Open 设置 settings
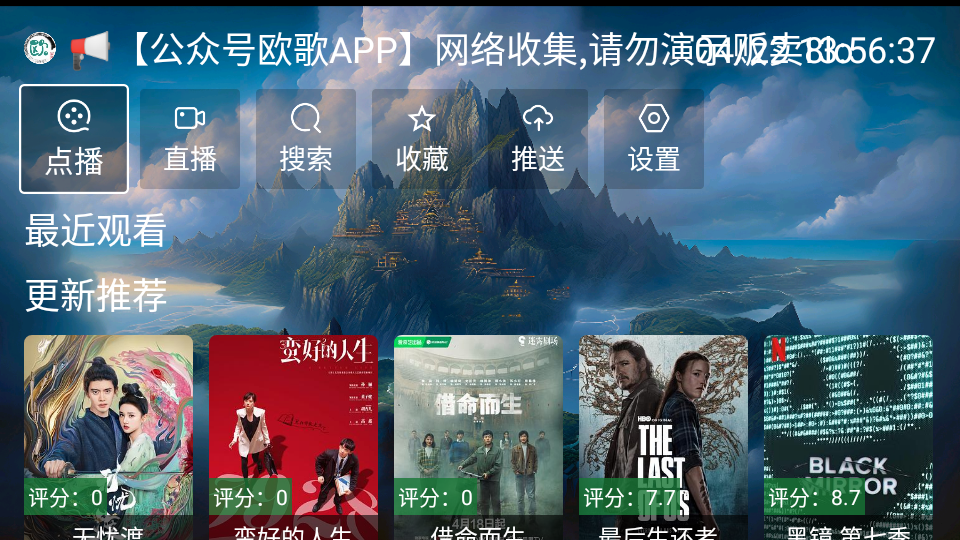This screenshot has width=960, height=540. (654, 139)
